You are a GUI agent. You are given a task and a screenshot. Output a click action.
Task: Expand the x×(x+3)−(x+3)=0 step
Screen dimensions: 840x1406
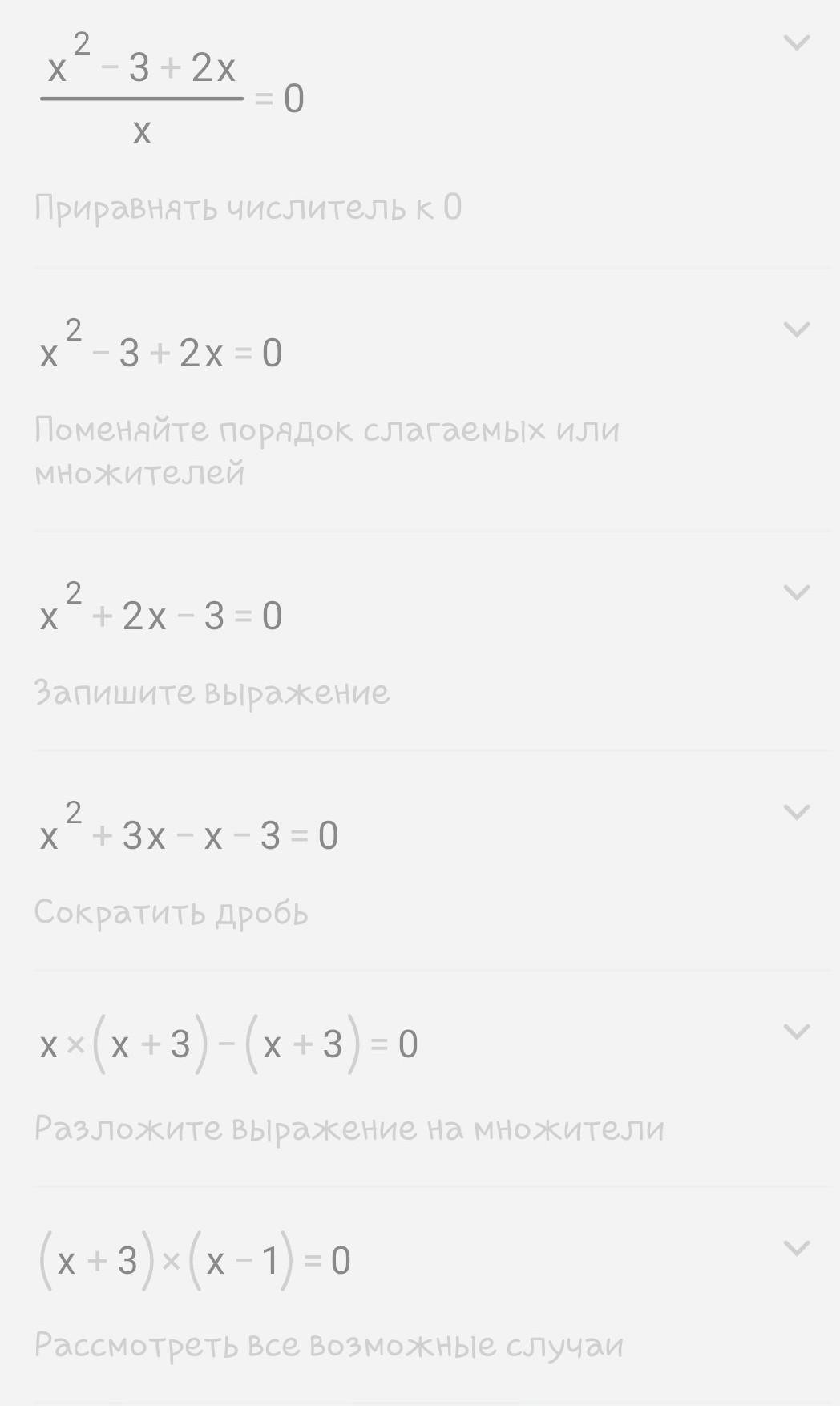(x=796, y=1031)
